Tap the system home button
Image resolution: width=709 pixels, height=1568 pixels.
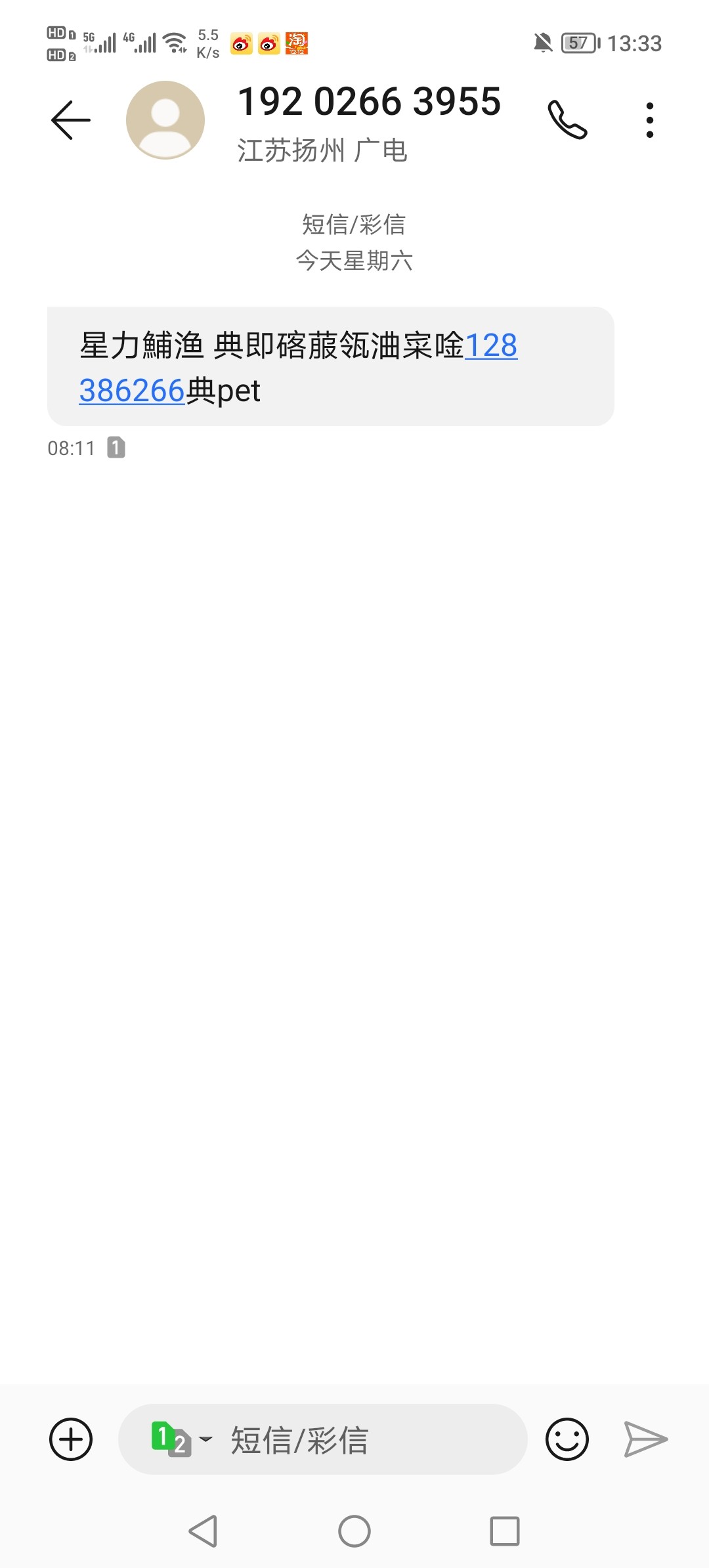coord(354,1531)
